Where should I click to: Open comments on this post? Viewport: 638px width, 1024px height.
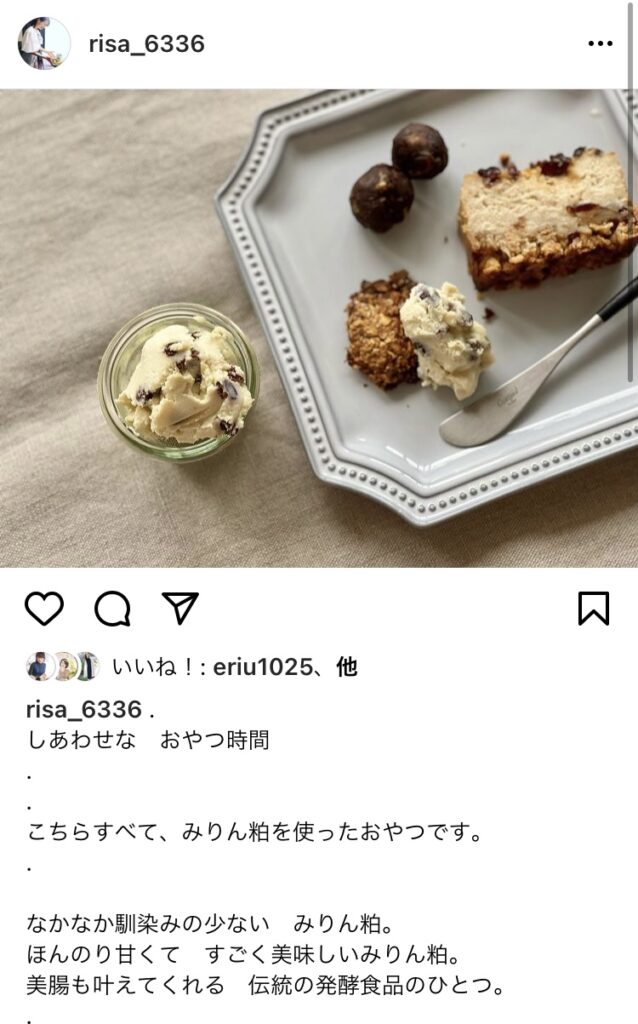coord(112,608)
